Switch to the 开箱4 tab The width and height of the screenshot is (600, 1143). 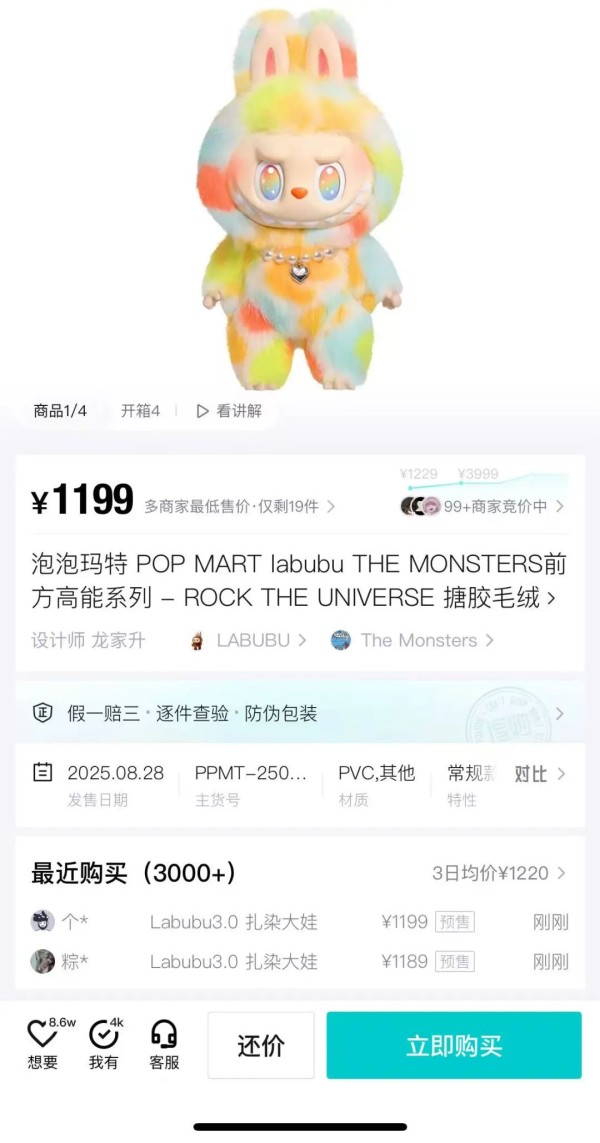pyautogui.click(x=141, y=411)
